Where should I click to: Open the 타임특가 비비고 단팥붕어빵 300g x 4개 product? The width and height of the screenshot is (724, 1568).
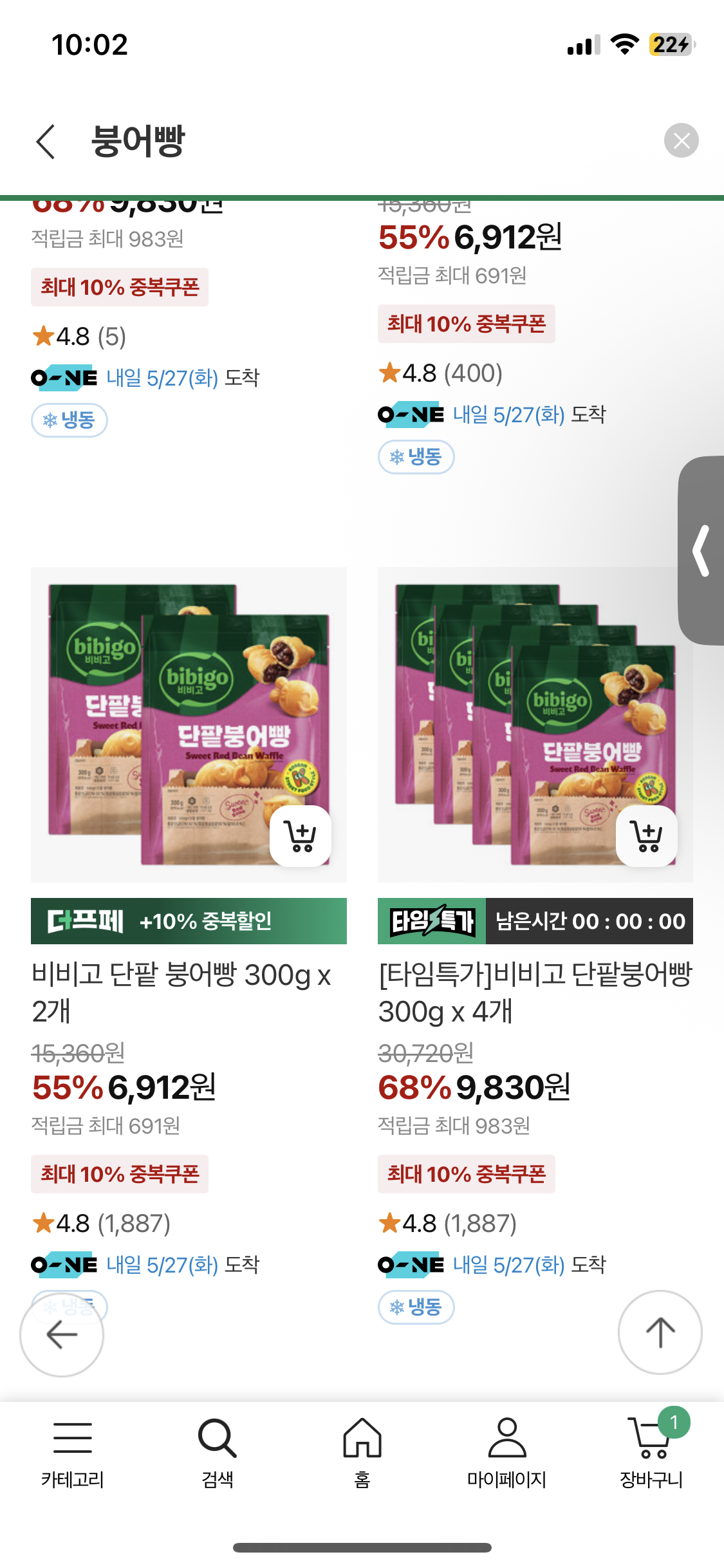point(535,993)
